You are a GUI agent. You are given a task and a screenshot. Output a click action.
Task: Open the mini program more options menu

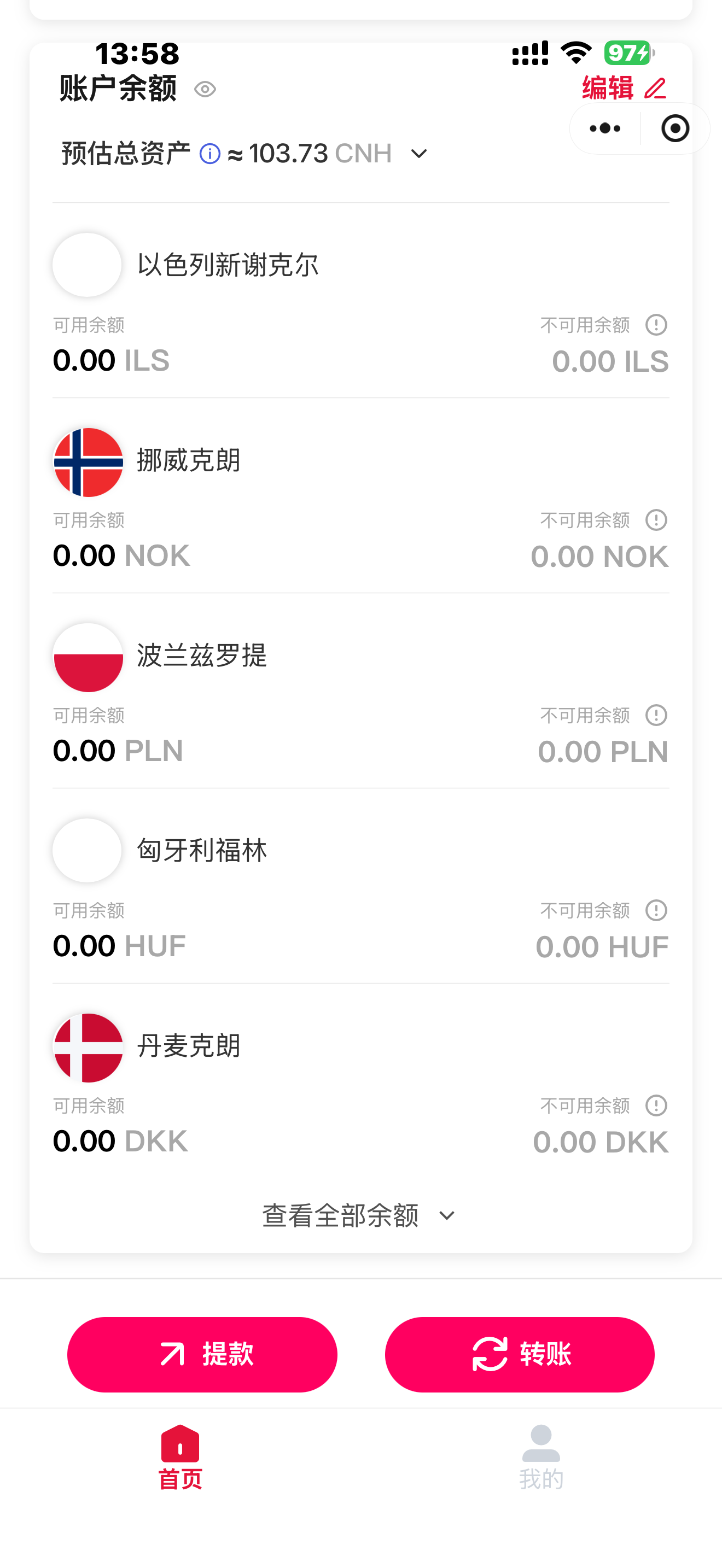[x=605, y=128]
